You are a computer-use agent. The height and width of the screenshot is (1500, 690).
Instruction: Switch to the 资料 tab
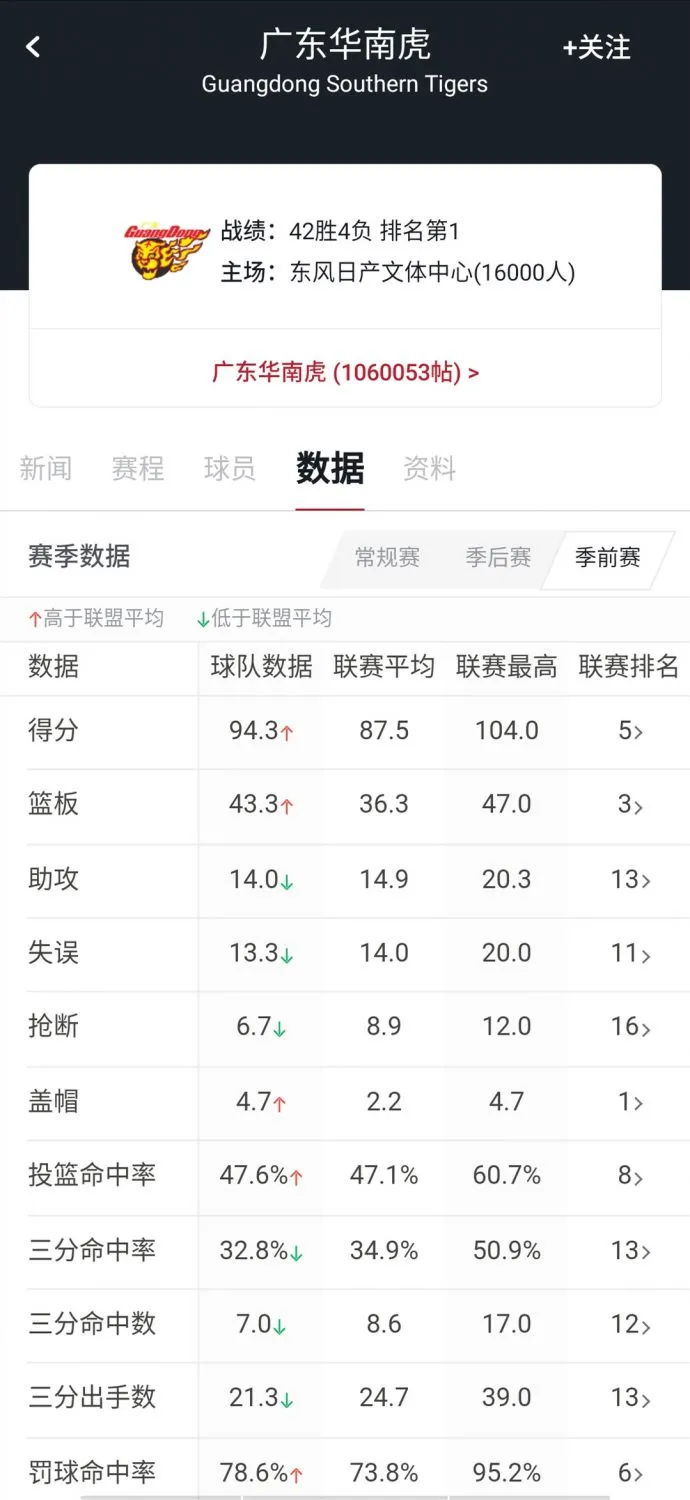430,468
